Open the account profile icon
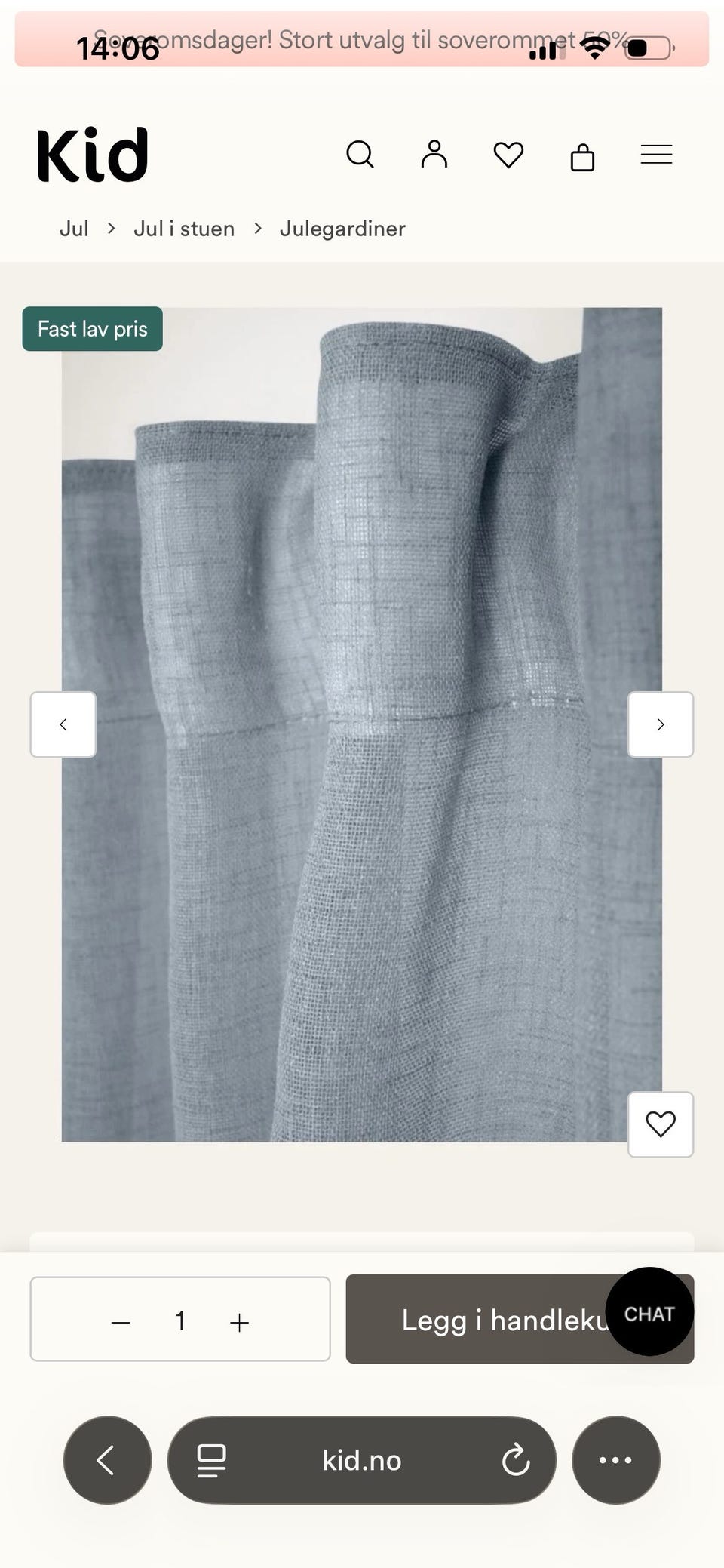Viewport: 724px width, 1568px height. tap(434, 154)
